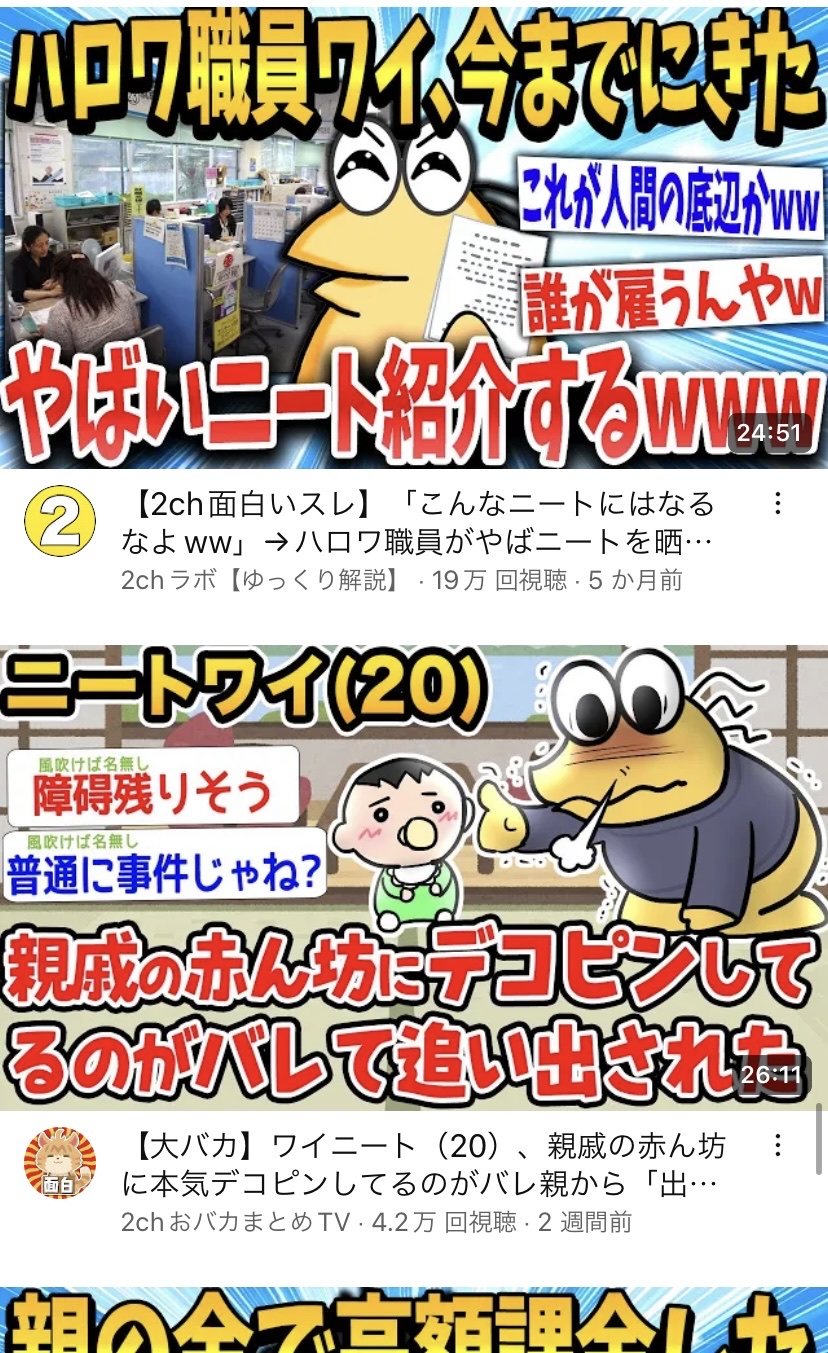Viewport: 828px width, 1353px height.
Task: Open 2chおバカまとめTV channel avatar
Action: click(60, 1163)
